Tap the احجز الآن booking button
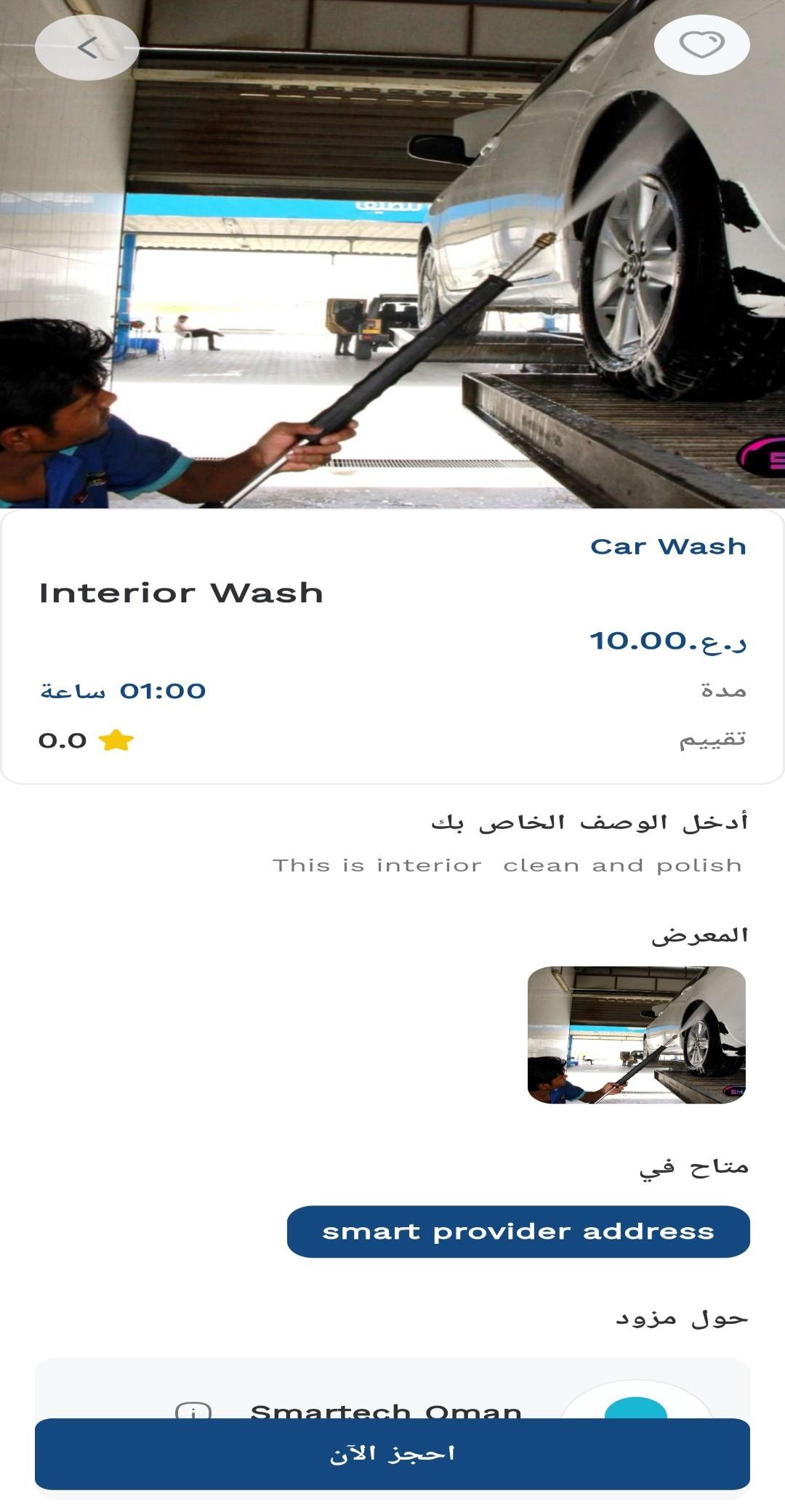 click(392, 1454)
